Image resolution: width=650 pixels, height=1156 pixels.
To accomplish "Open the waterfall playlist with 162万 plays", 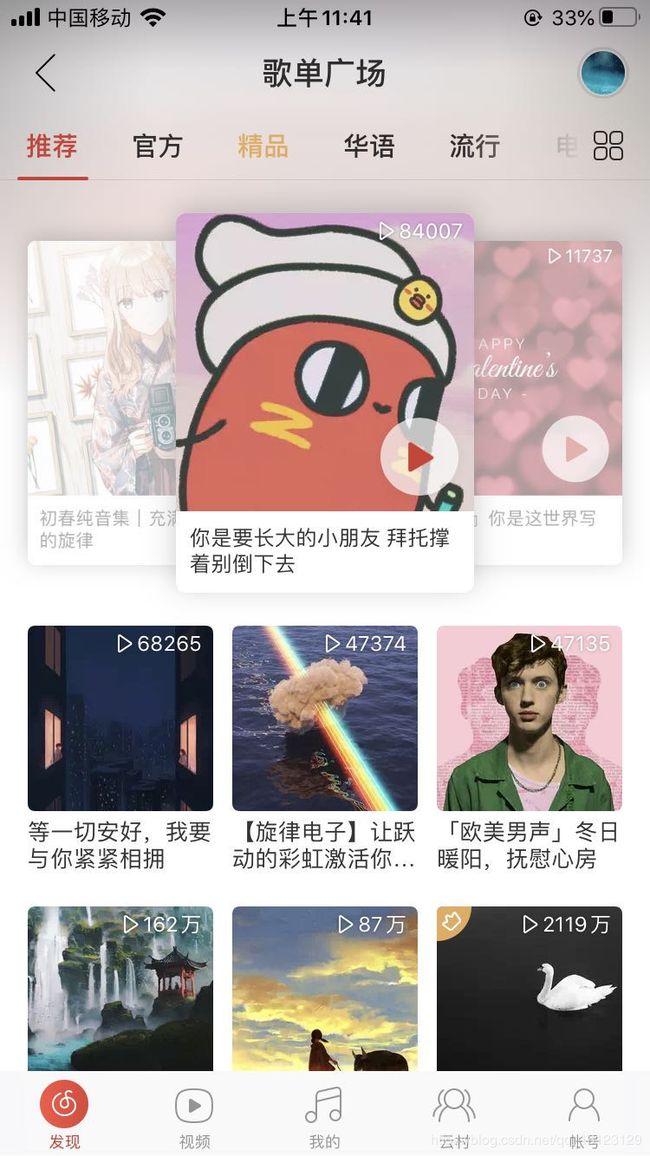I will point(120,988).
